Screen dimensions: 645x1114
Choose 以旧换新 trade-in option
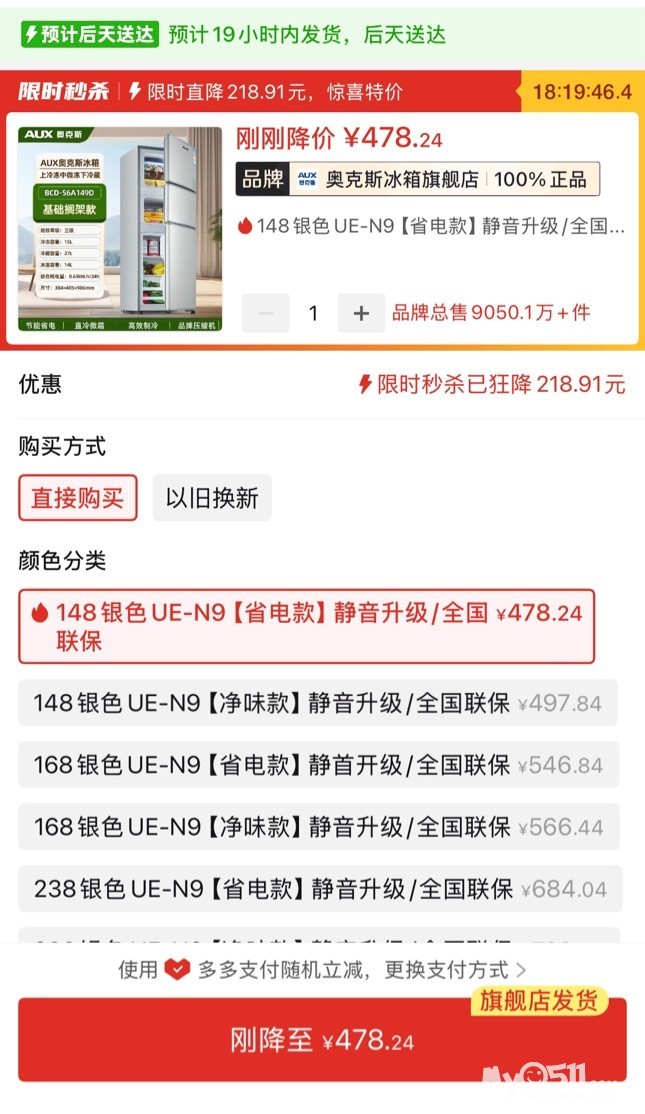[x=212, y=498]
